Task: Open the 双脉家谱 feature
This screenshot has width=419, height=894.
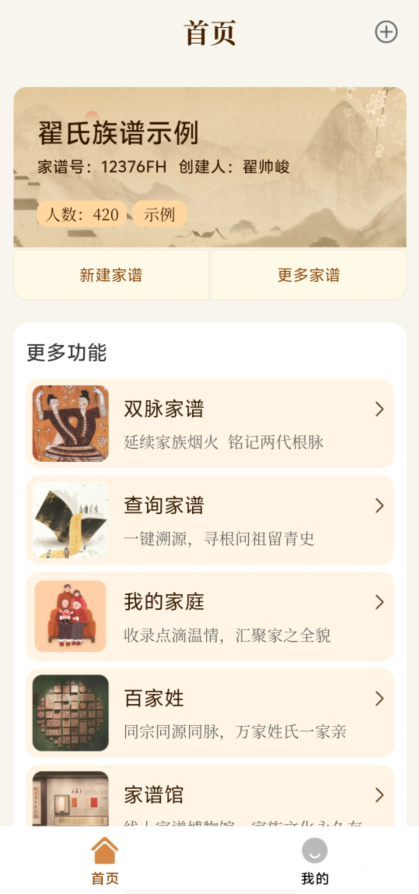Action: pos(210,424)
